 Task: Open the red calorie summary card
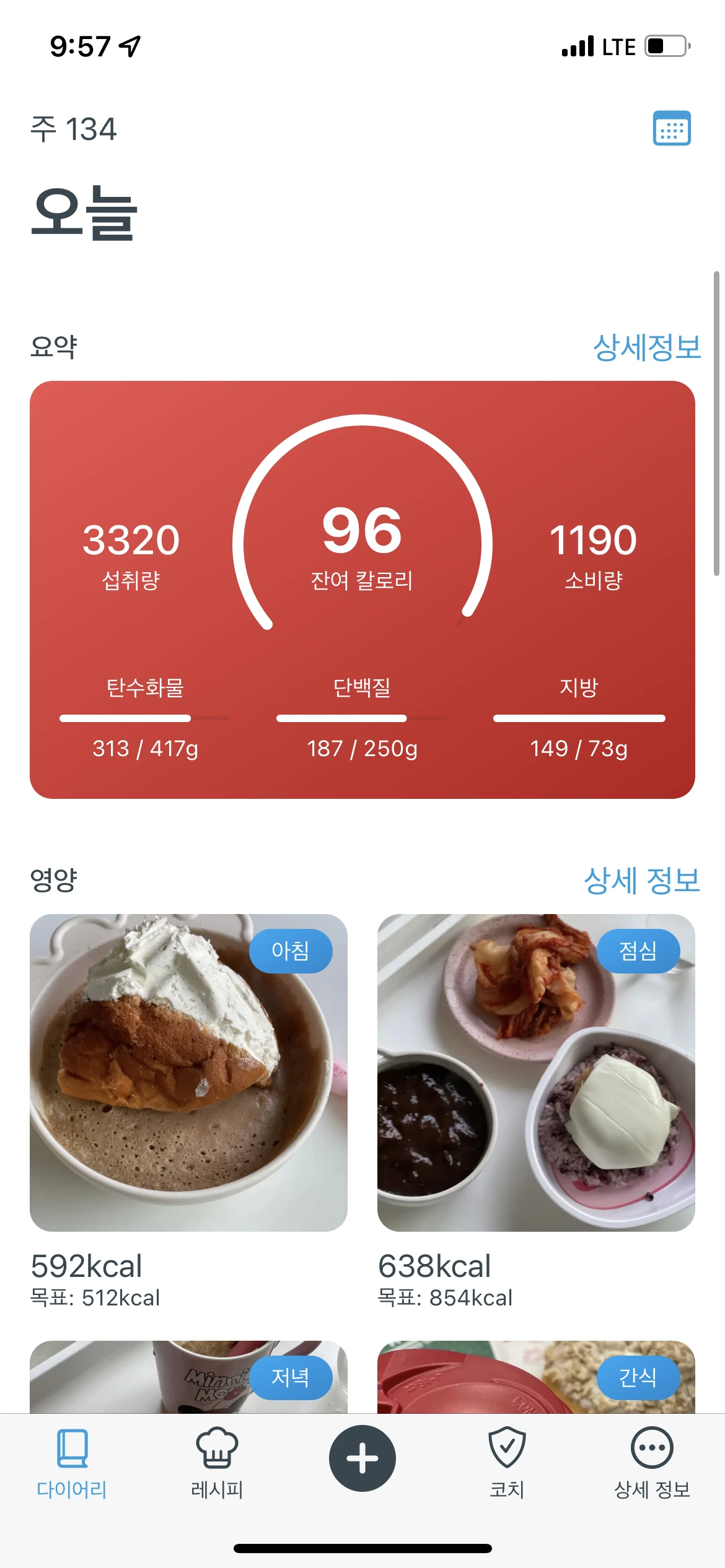(362, 589)
